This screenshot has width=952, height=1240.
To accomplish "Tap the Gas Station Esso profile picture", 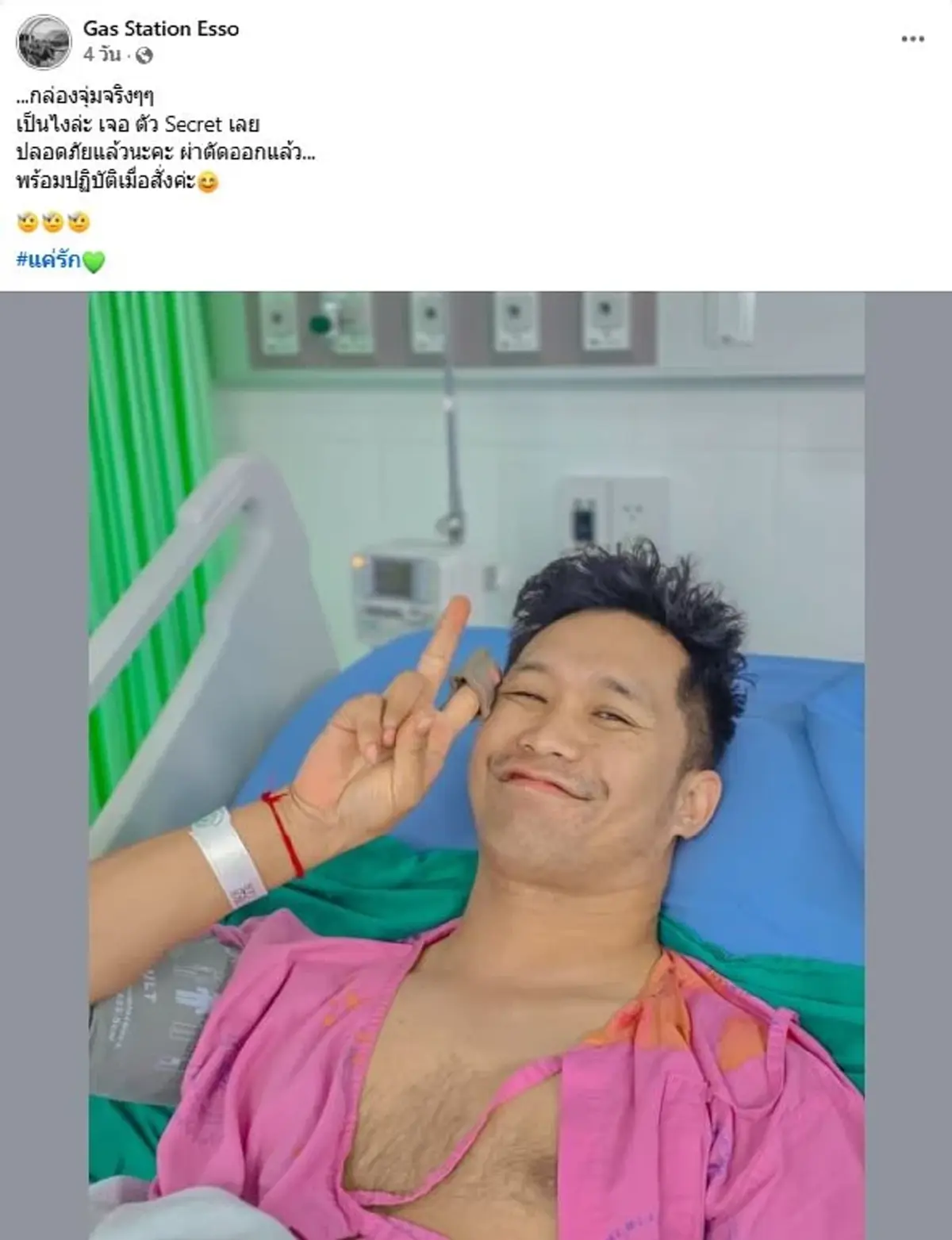I will point(44,41).
